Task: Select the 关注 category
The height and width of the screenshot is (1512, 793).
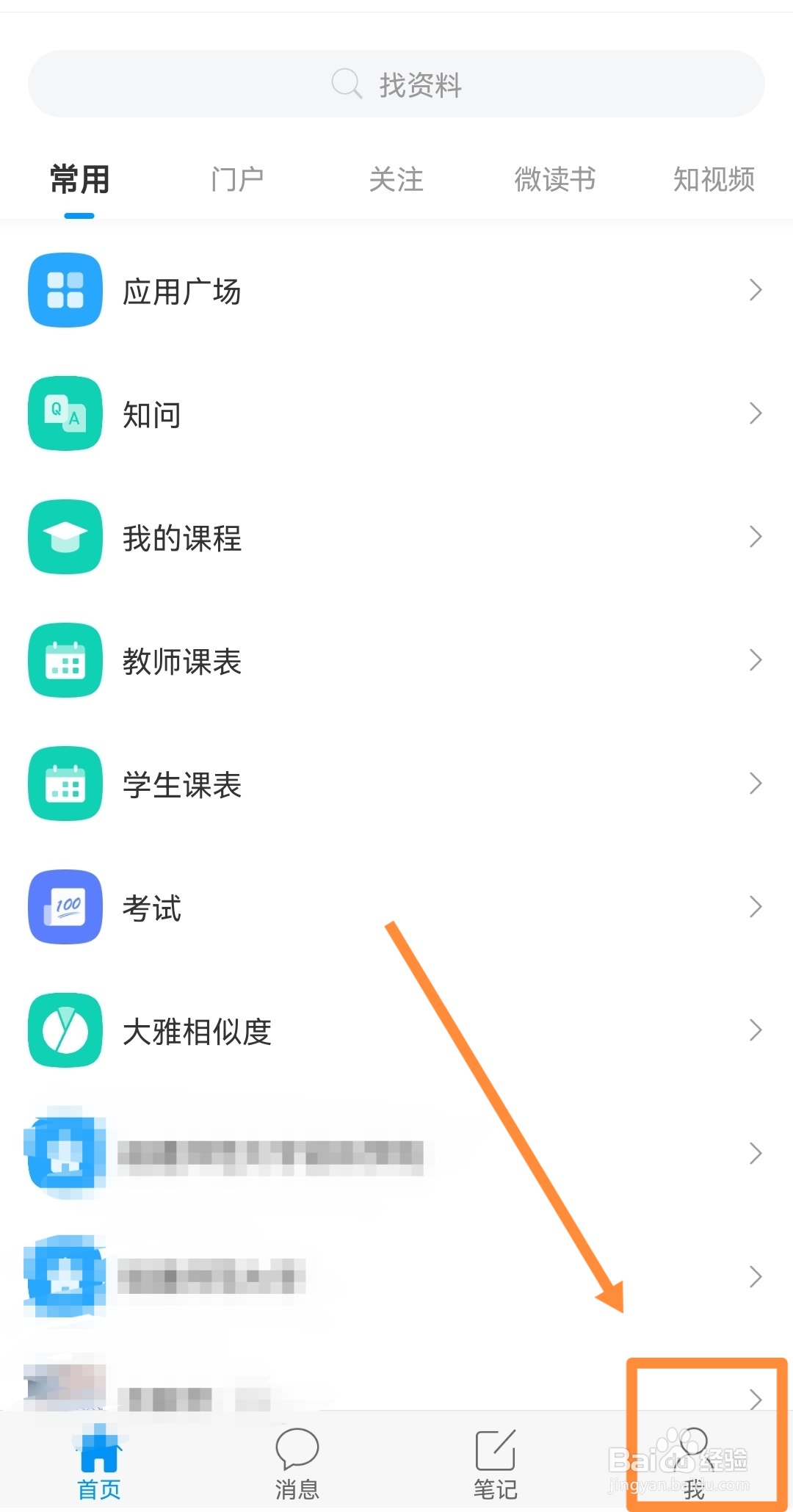Action: click(x=396, y=178)
